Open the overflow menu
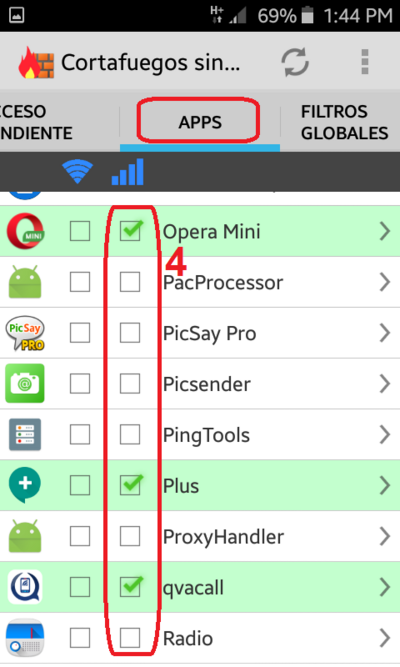 (365, 62)
